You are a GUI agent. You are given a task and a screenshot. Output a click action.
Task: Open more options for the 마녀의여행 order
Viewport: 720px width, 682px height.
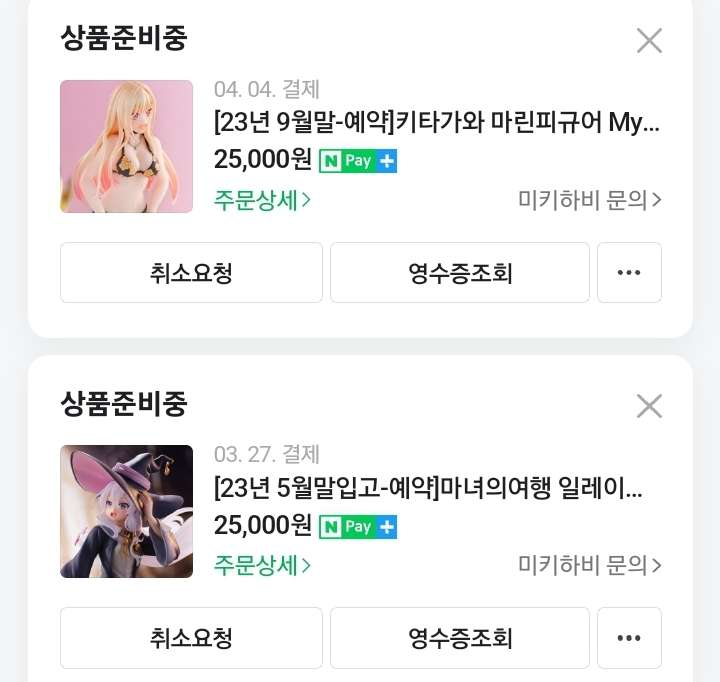(629, 638)
